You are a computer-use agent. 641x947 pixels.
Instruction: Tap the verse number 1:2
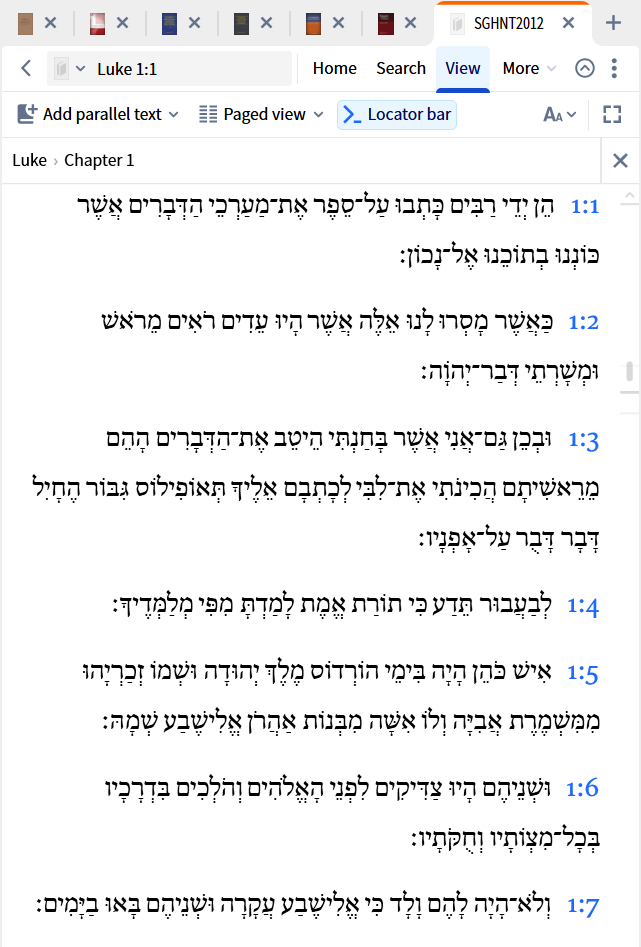coord(583,322)
